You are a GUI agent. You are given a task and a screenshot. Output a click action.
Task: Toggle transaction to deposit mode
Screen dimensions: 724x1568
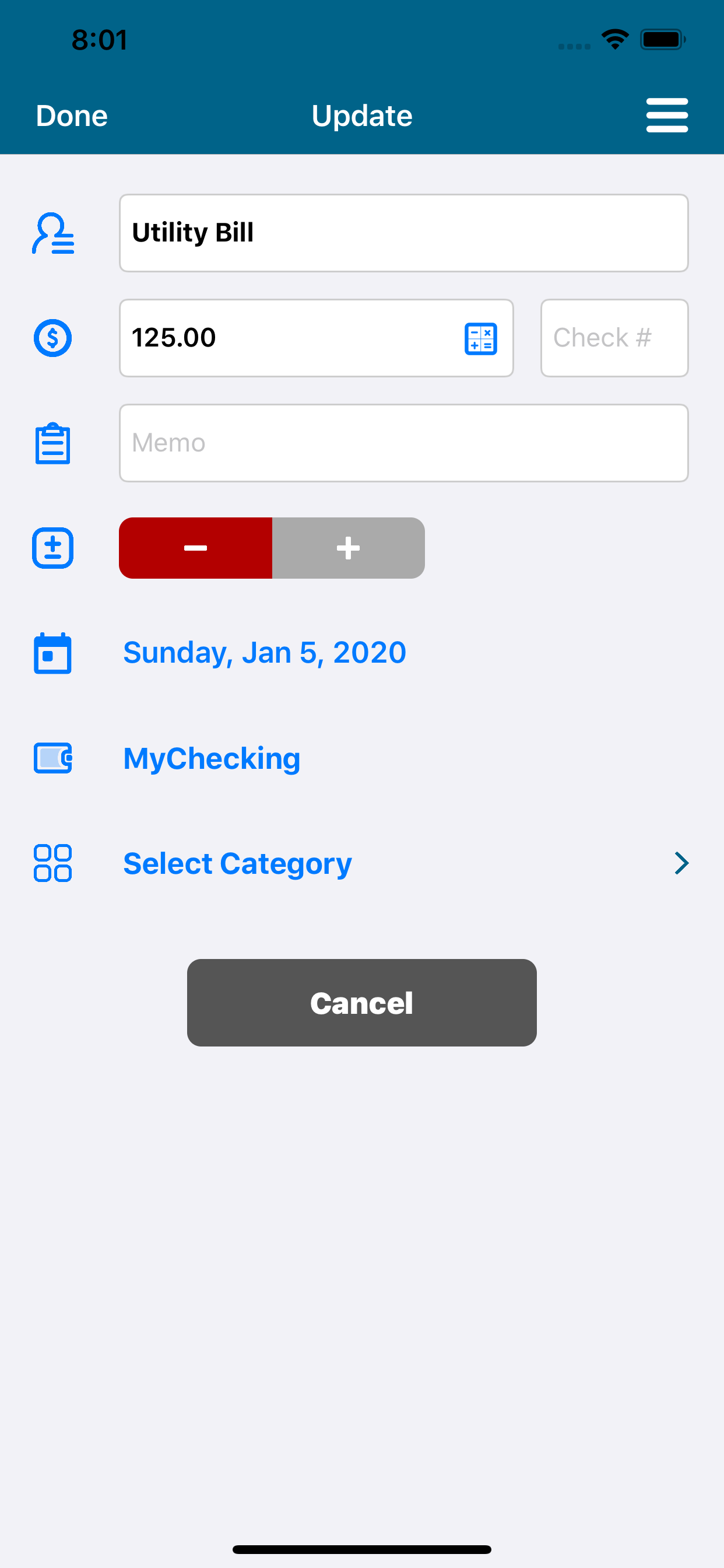pyautogui.click(x=348, y=548)
